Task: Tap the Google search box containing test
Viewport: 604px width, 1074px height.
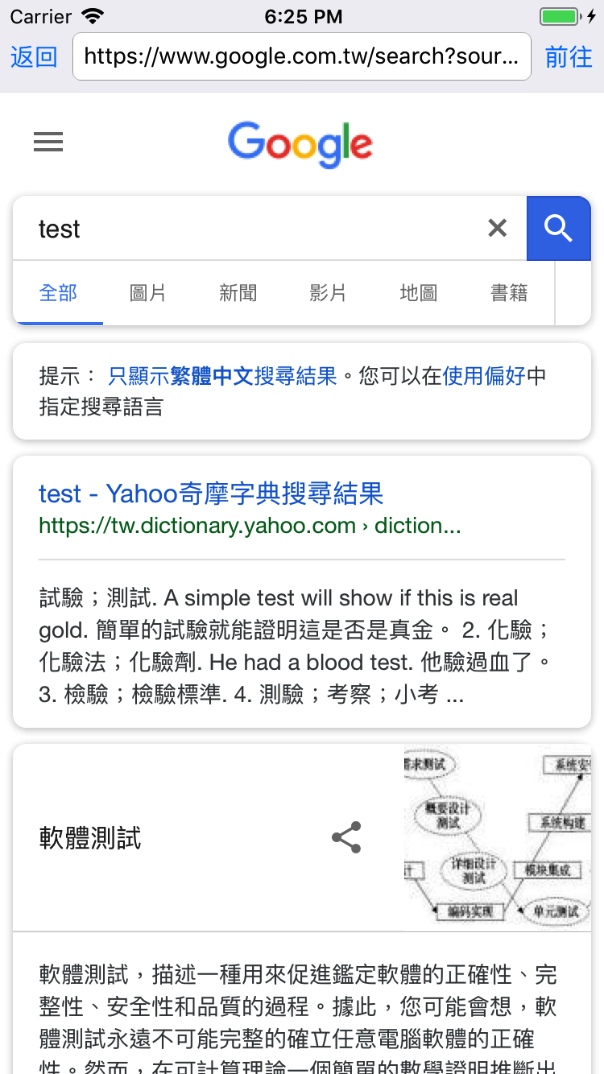Action: click(250, 229)
